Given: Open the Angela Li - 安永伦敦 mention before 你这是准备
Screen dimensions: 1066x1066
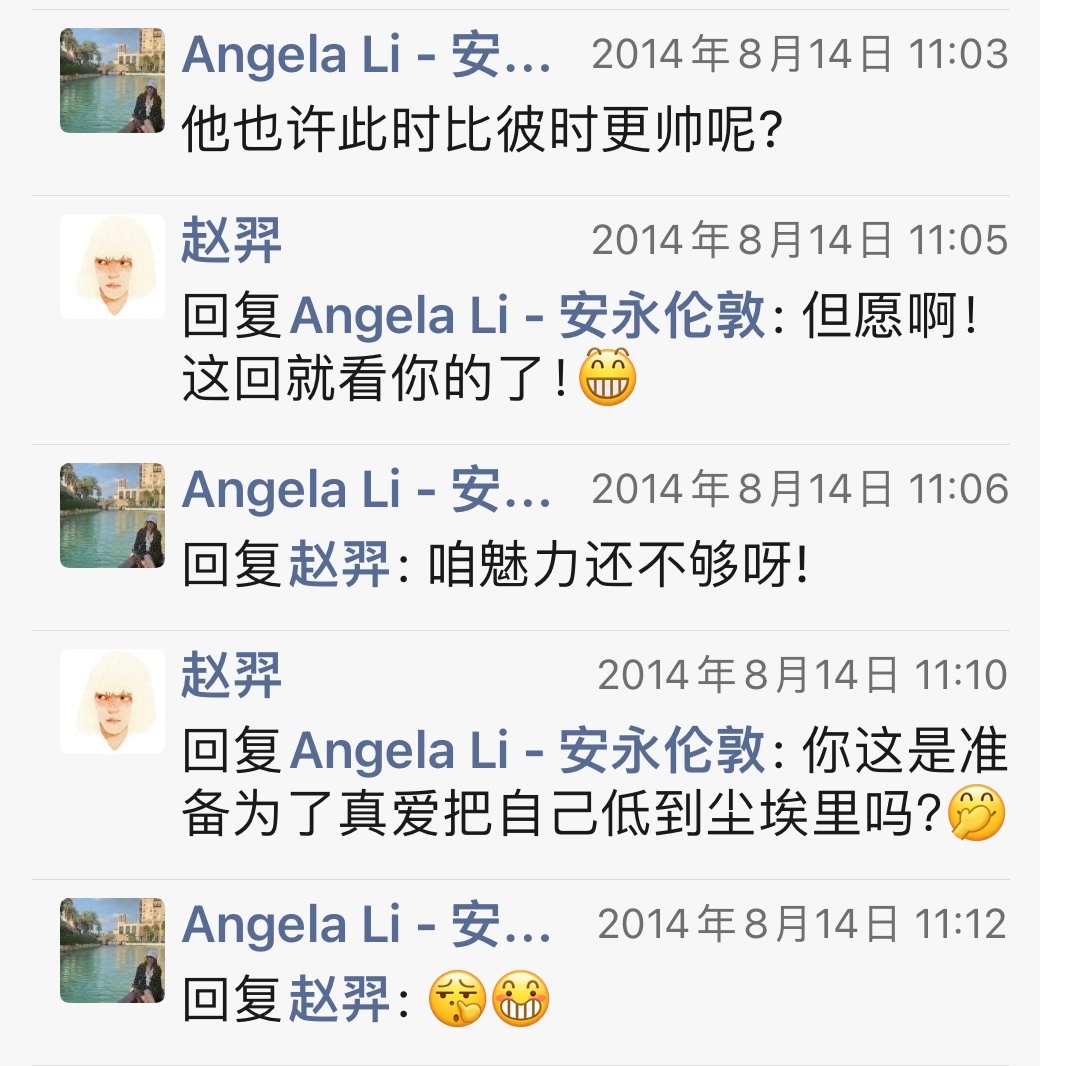Looking at the screenshot, I should click(527, 752).
